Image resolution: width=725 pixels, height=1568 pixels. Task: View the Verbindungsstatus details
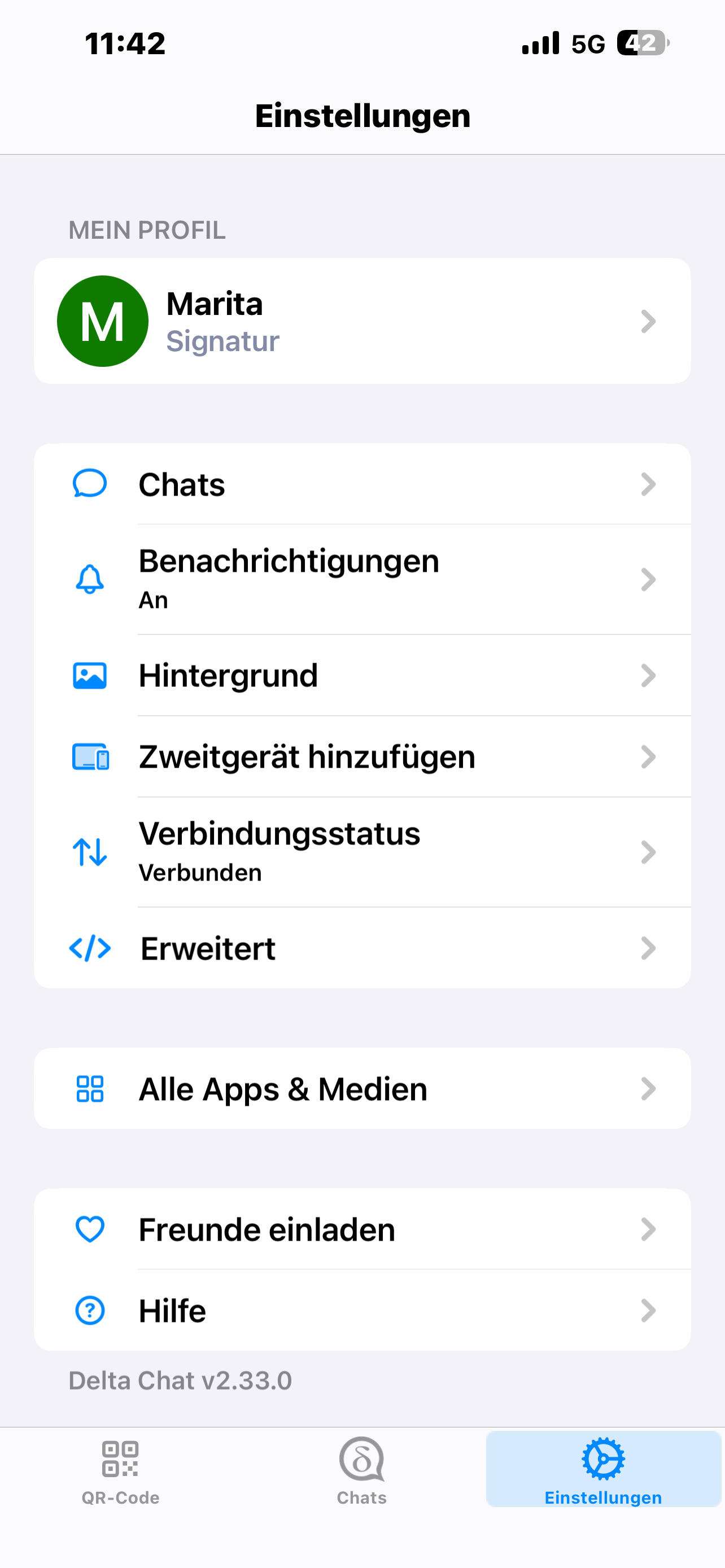(x=361, y=852)
